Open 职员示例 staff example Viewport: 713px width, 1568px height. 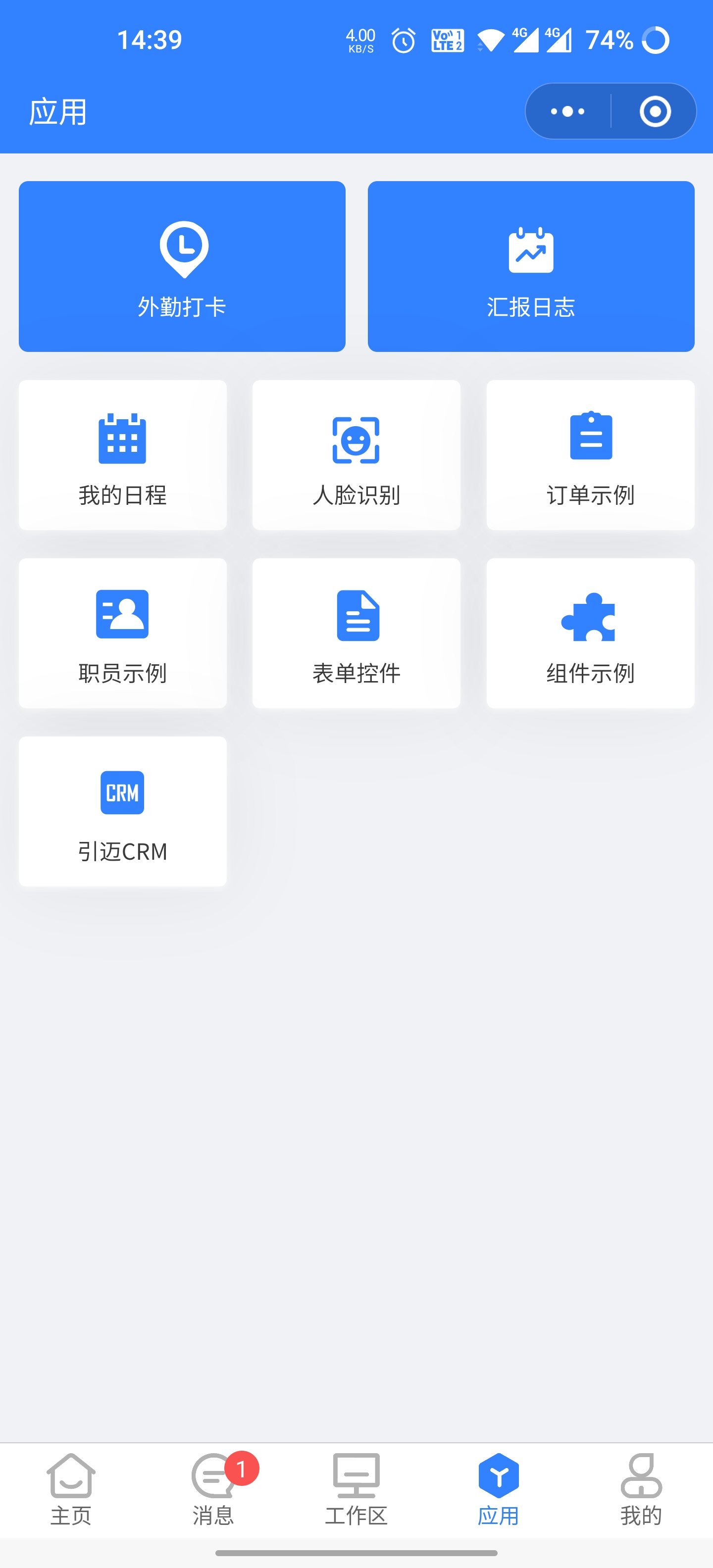coord(122,633)
